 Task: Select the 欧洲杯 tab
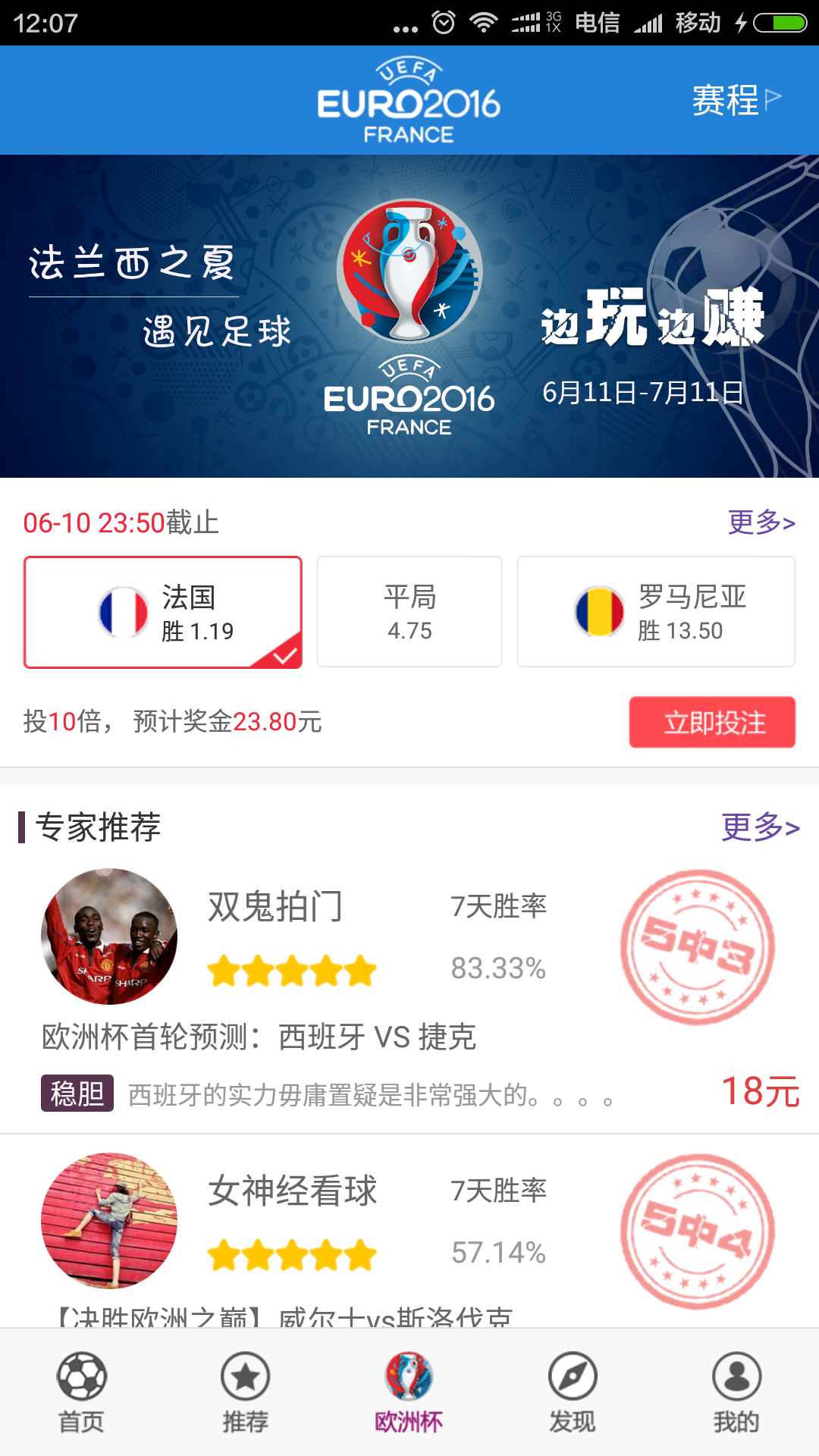(x=409, y=1393)
